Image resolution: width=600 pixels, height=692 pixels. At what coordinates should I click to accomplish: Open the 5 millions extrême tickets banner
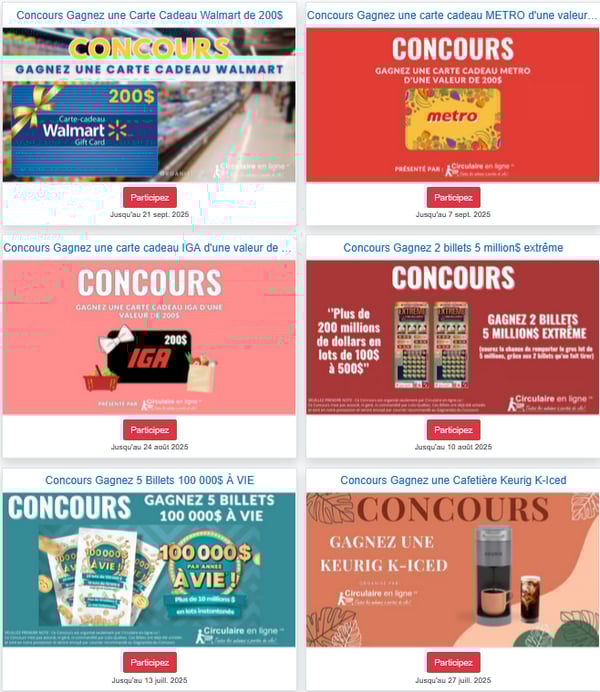click(x=453, y=337)
